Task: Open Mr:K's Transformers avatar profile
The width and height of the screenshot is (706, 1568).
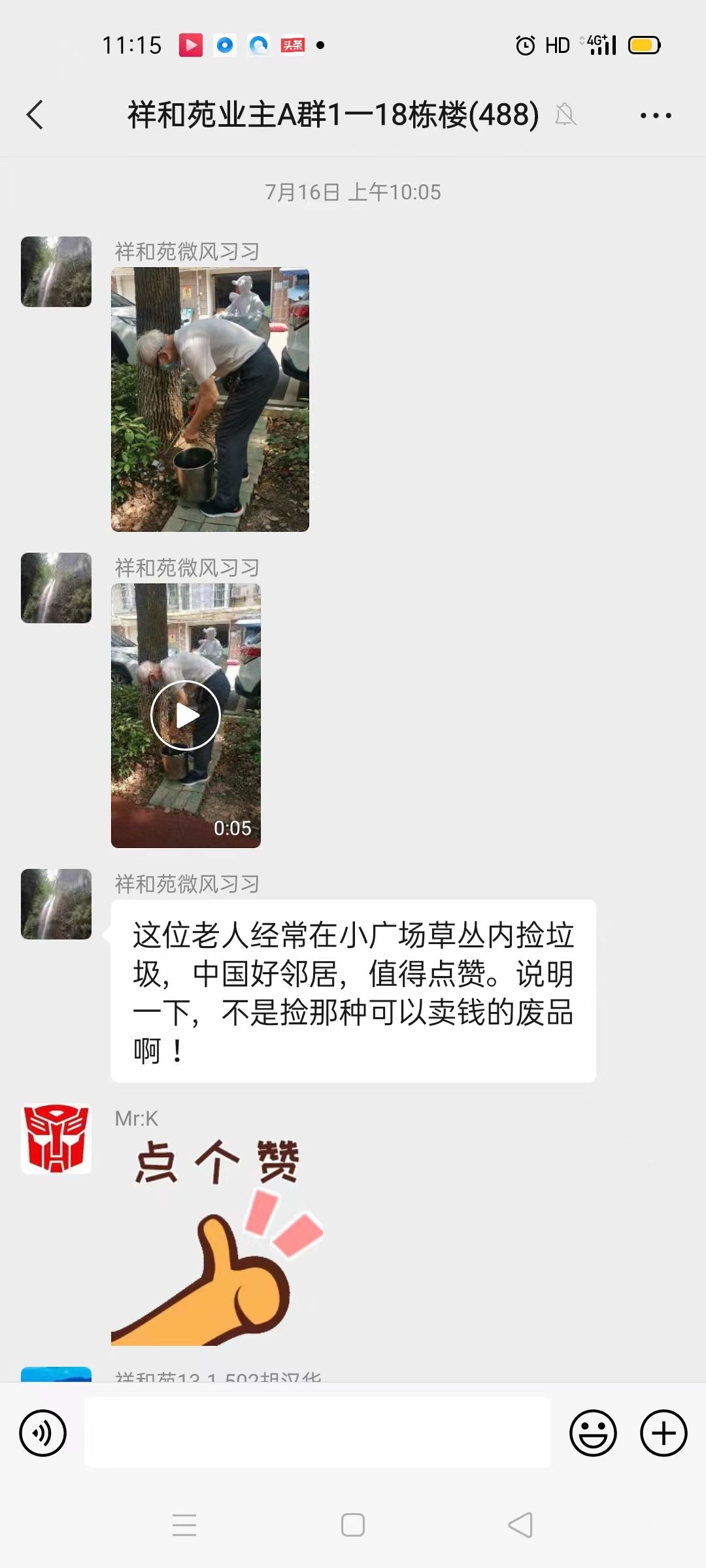Action: point(56,1139)
